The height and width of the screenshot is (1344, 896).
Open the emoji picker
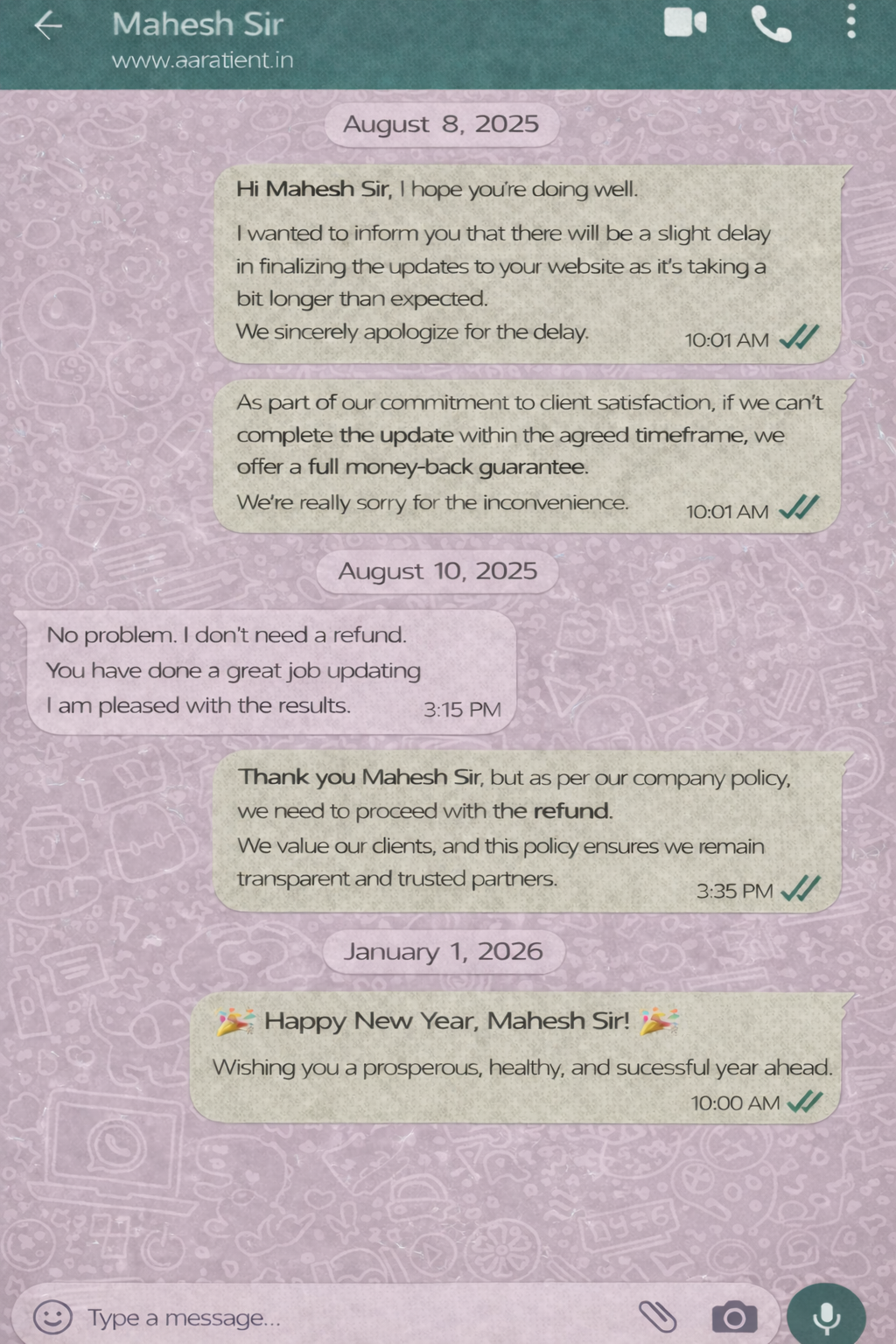pos(52,1316)
